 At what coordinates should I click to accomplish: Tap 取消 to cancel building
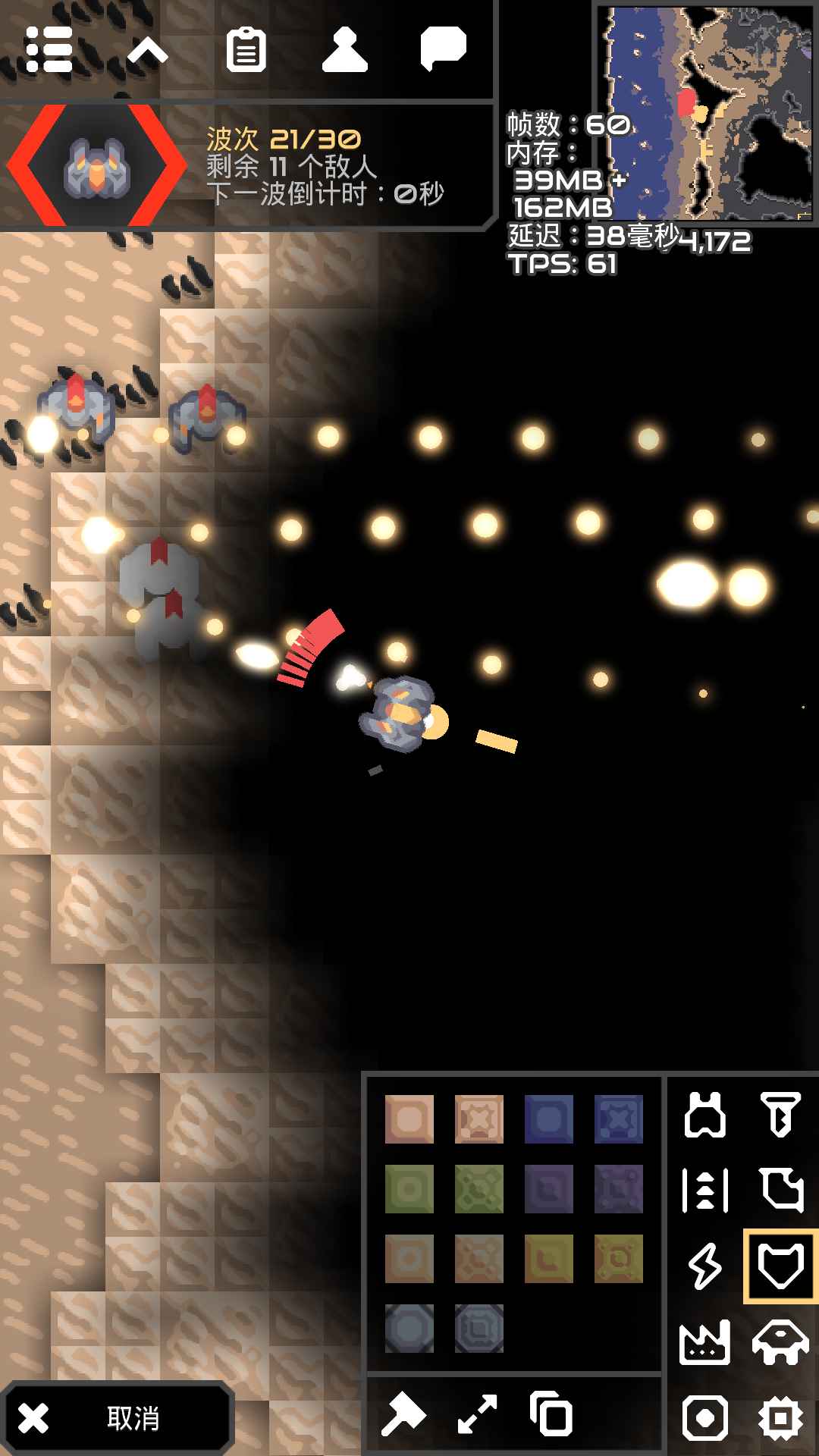[116, 1417]
